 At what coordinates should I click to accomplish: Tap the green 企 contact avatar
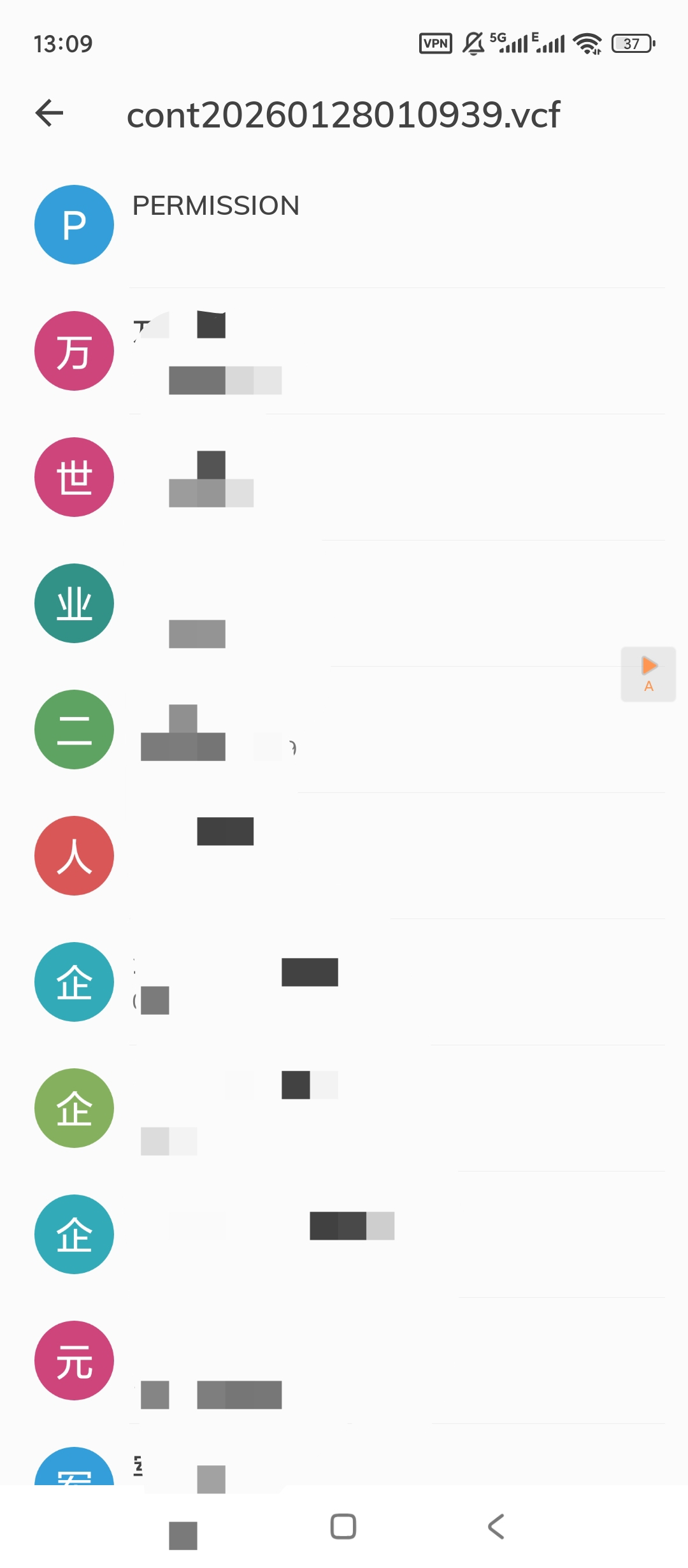pyautogui.click(x=73, y=1108)
